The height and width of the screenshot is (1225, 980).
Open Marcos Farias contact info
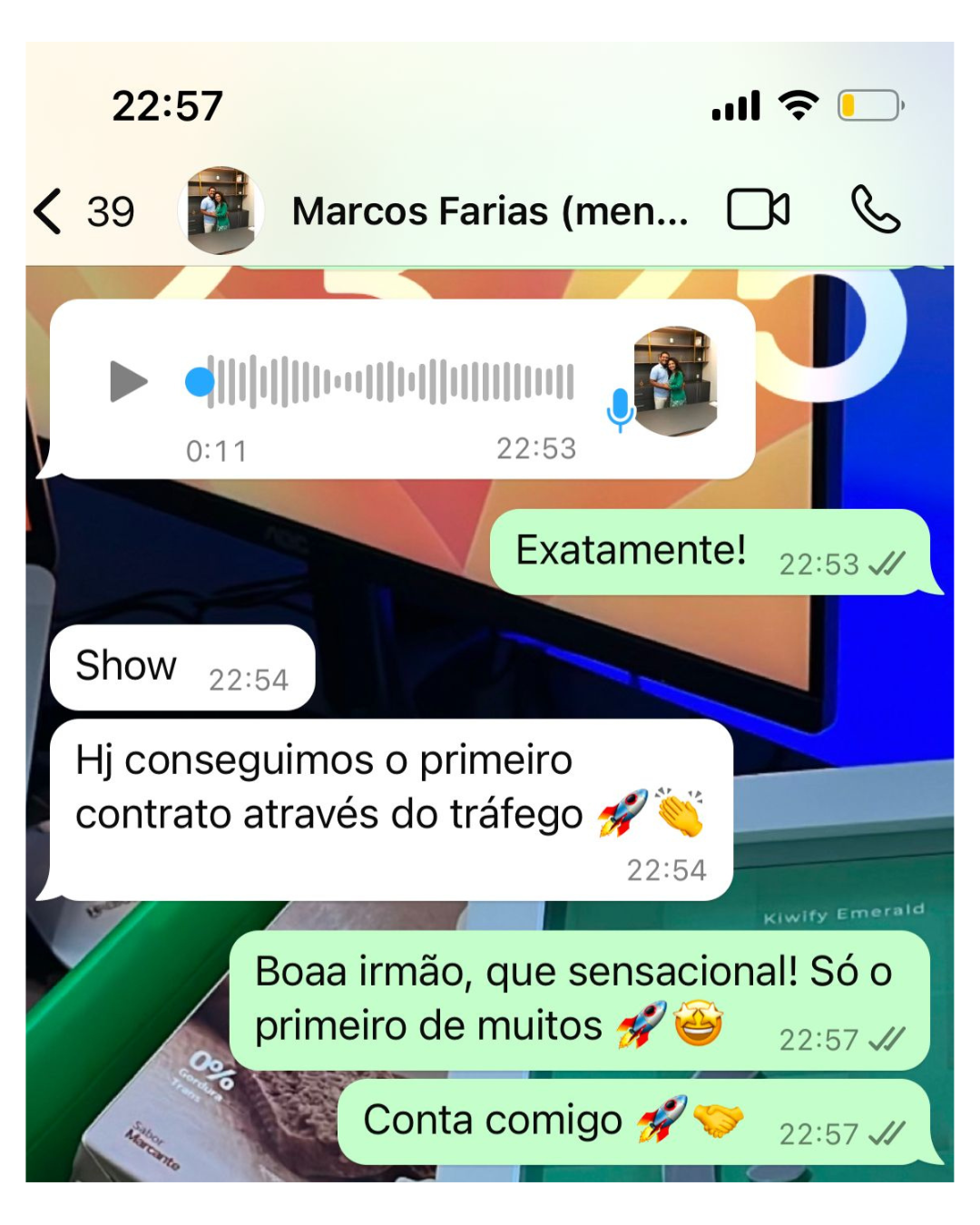pos(488,211)
